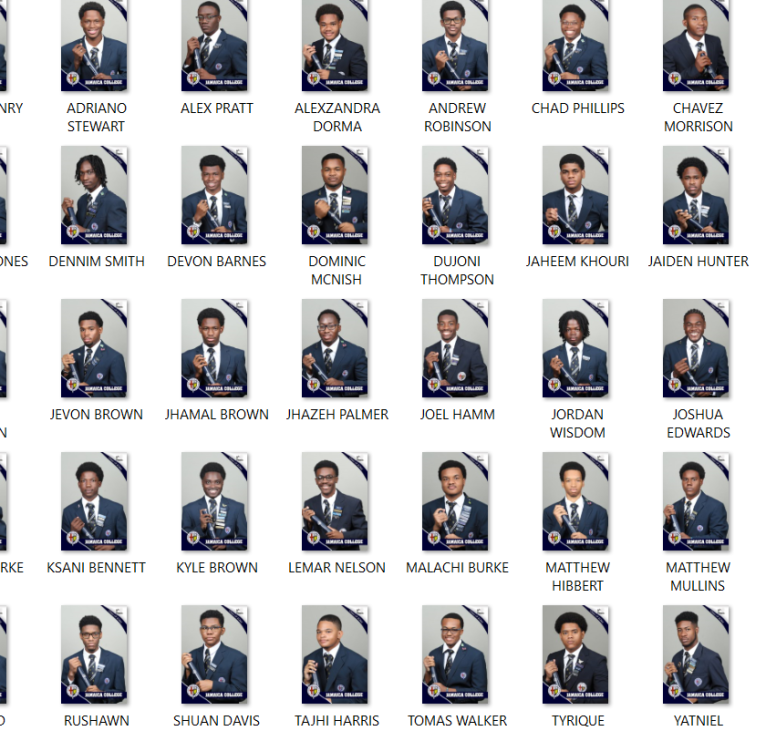Select the ADRIANO STEWART file
The width and height of the screenshot is (766, 731).
click(x=95, y=47)
